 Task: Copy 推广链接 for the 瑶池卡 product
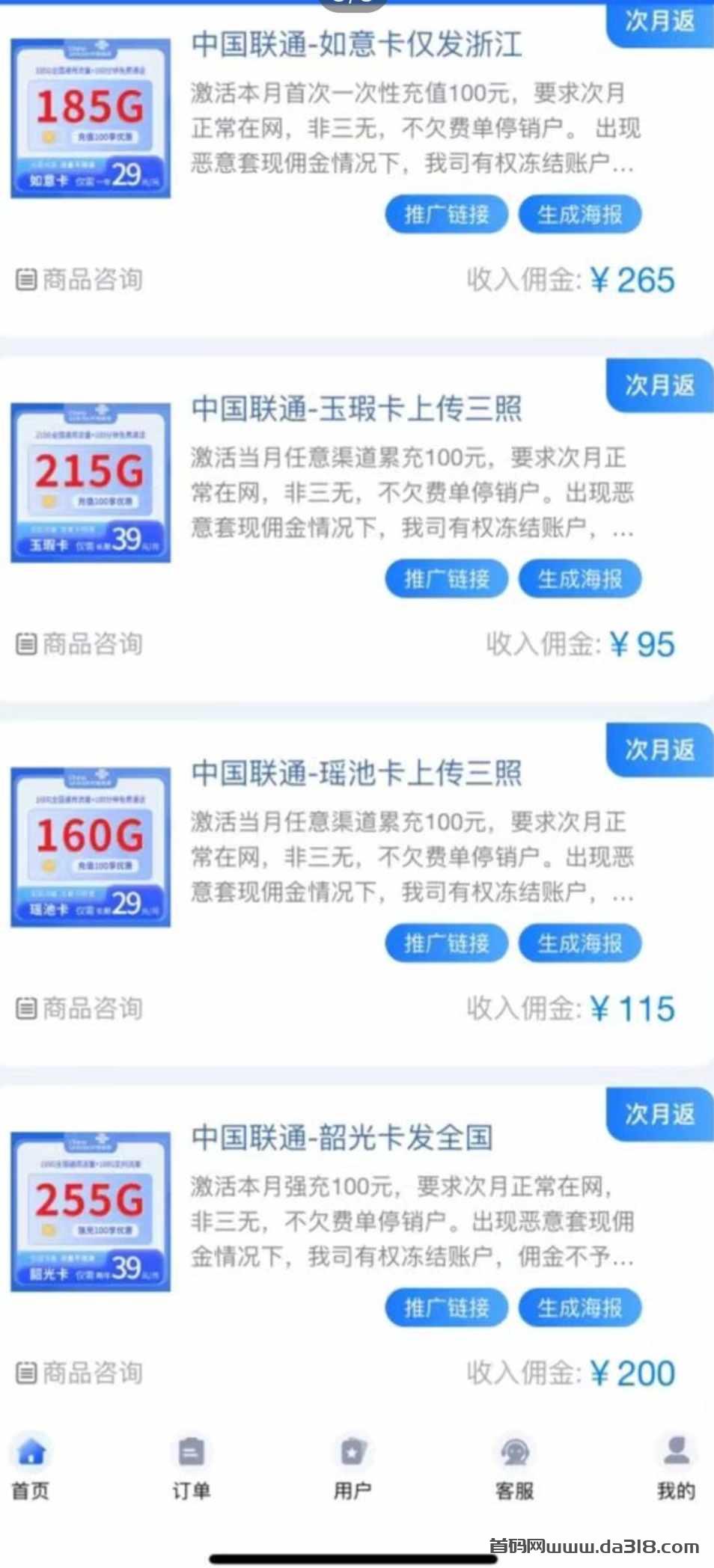tap(446, 943)
